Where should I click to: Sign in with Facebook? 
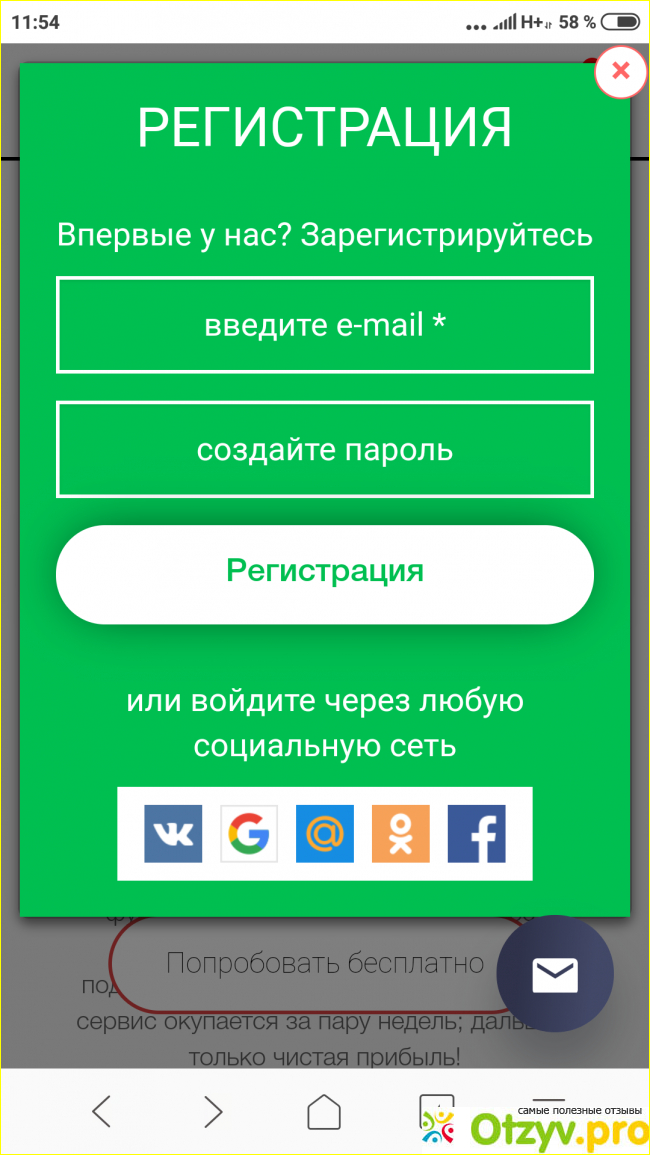click(x=476, y=833)
